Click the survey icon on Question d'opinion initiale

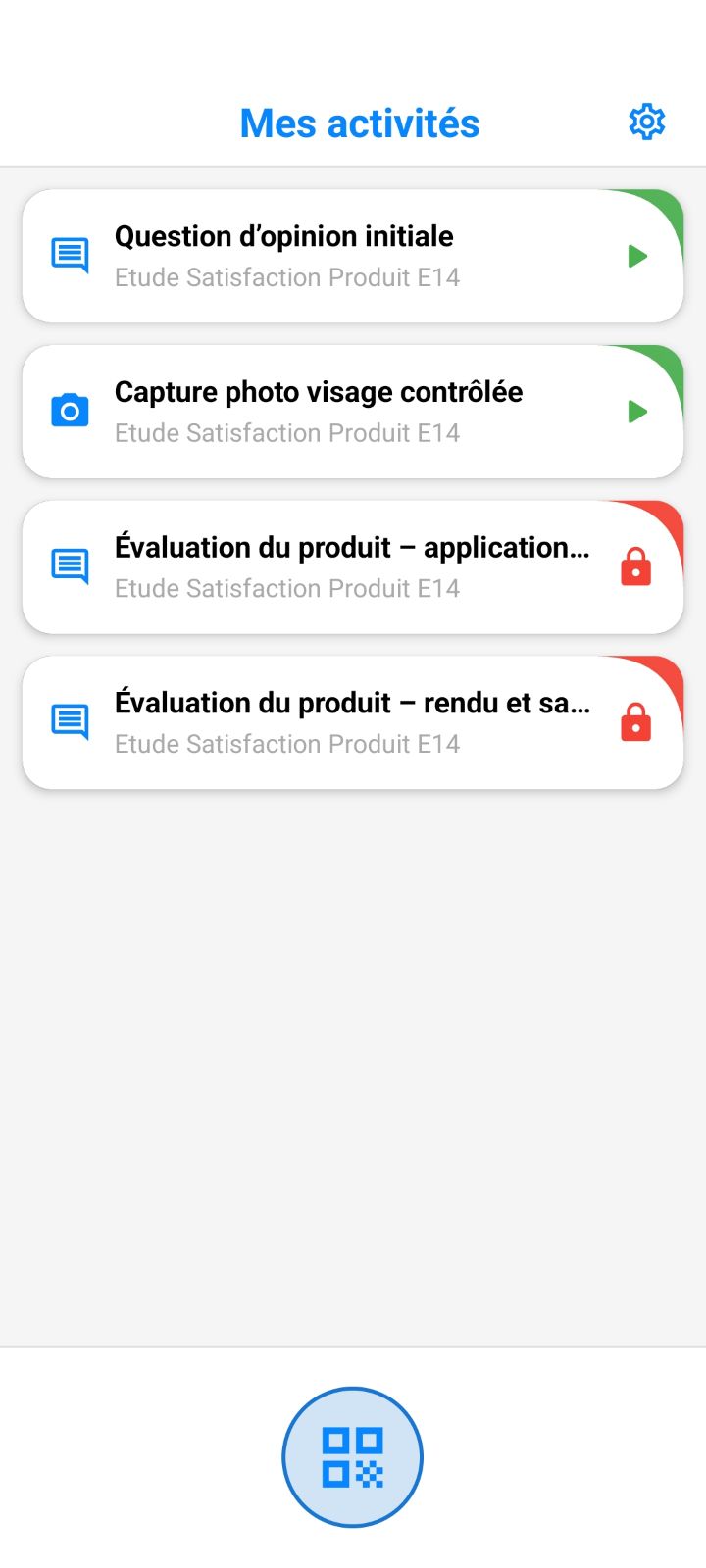click(x=69, y=254)
